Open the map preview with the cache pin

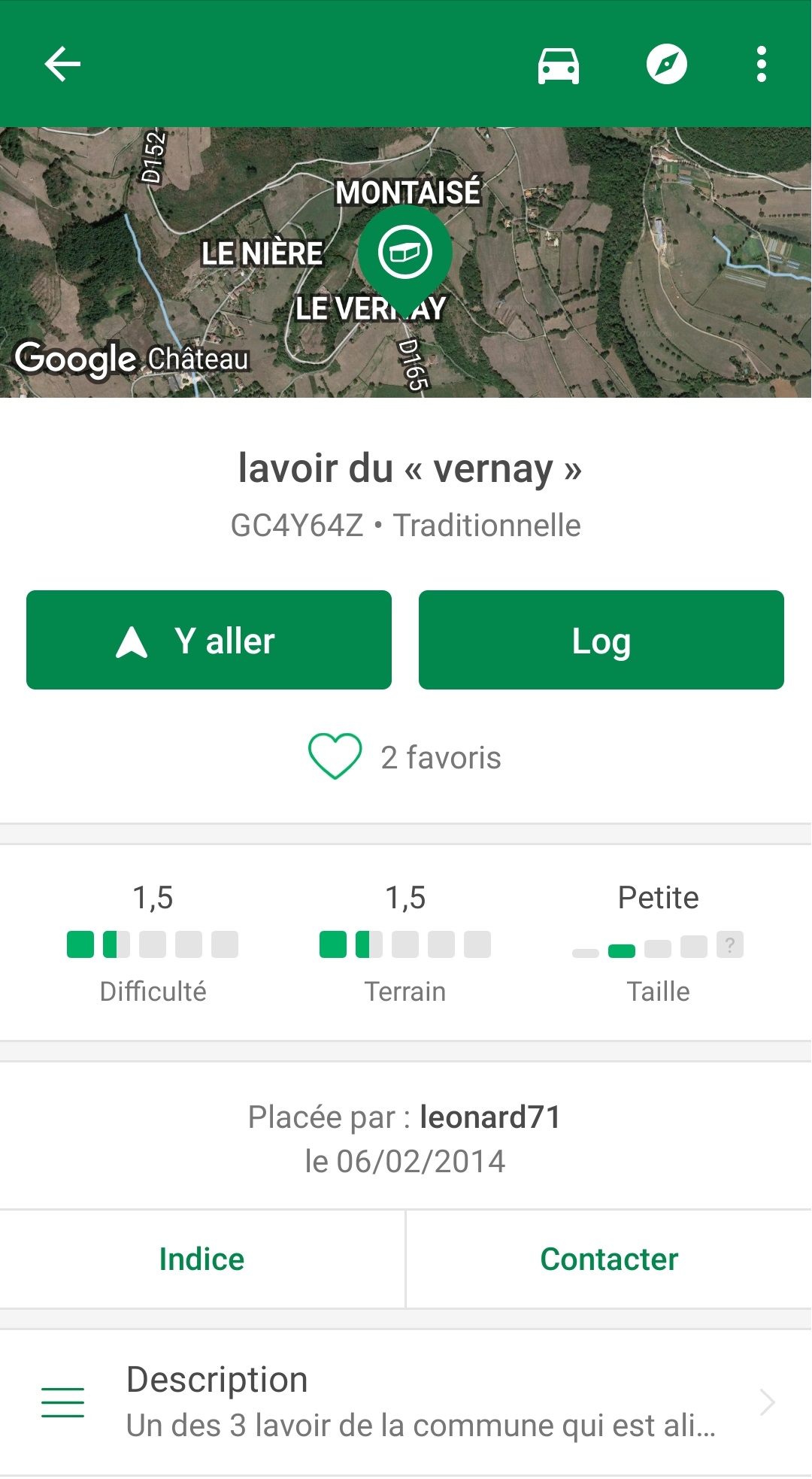click(x=406, y=262)
